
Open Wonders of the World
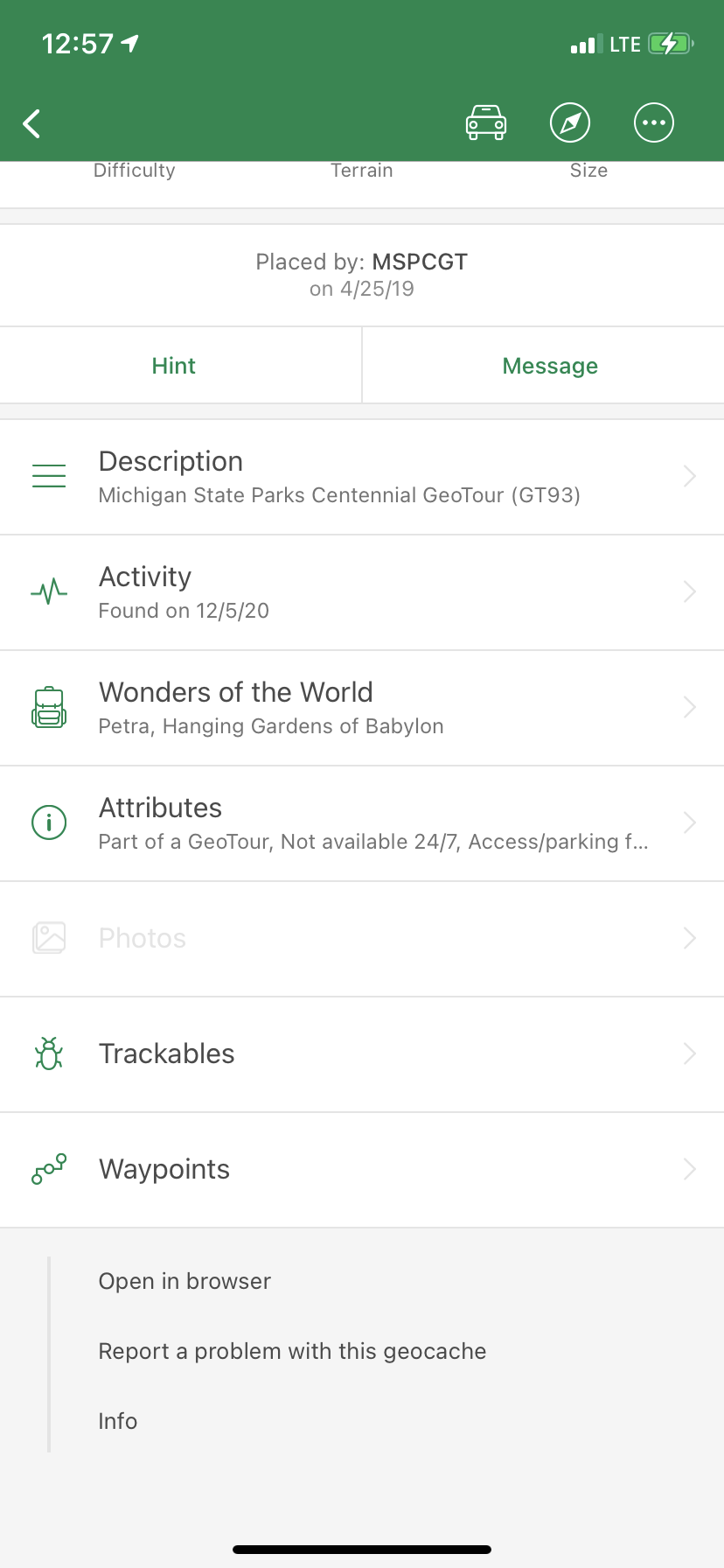pos(362,708)
